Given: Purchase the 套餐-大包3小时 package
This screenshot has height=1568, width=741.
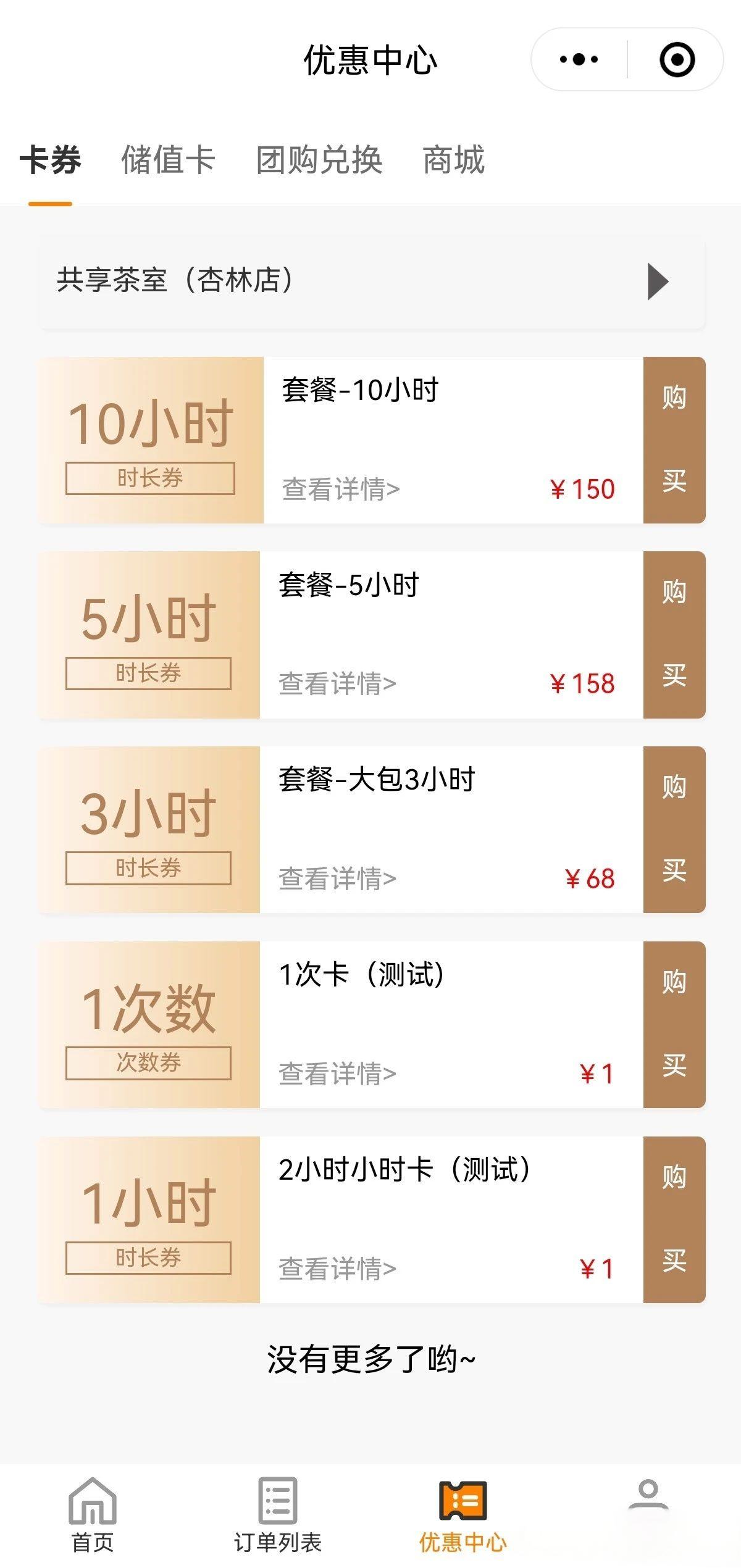Looking at the screenshot, I should [674, 830].
